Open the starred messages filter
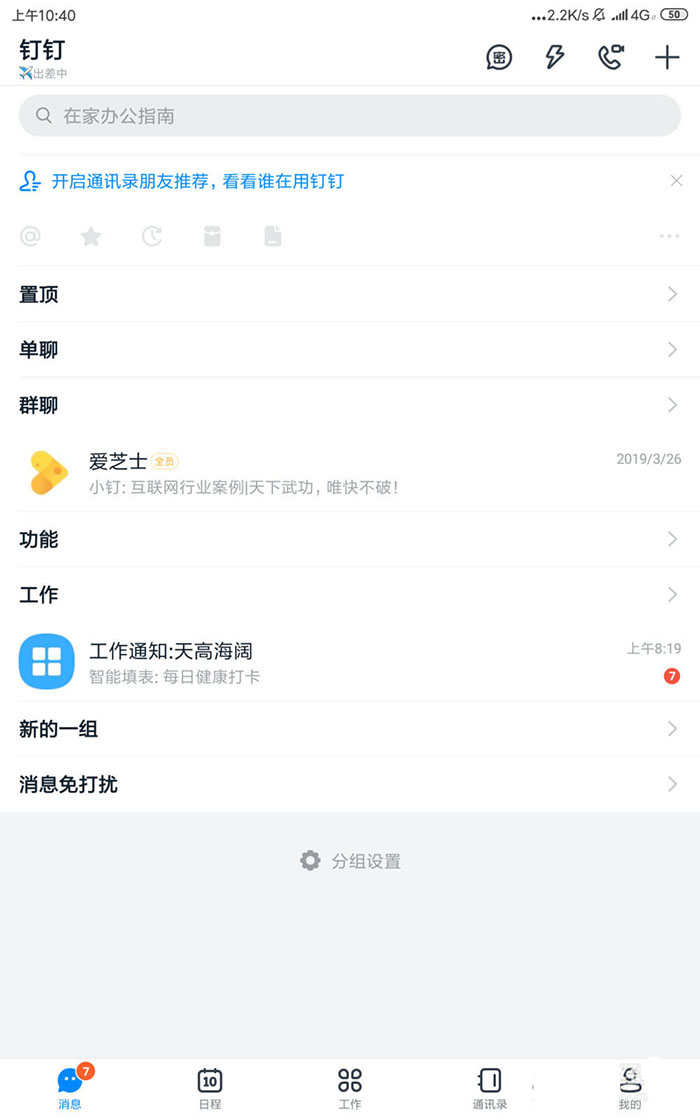The width and height of the screenshot is (700, 1120). pos(91,236)
